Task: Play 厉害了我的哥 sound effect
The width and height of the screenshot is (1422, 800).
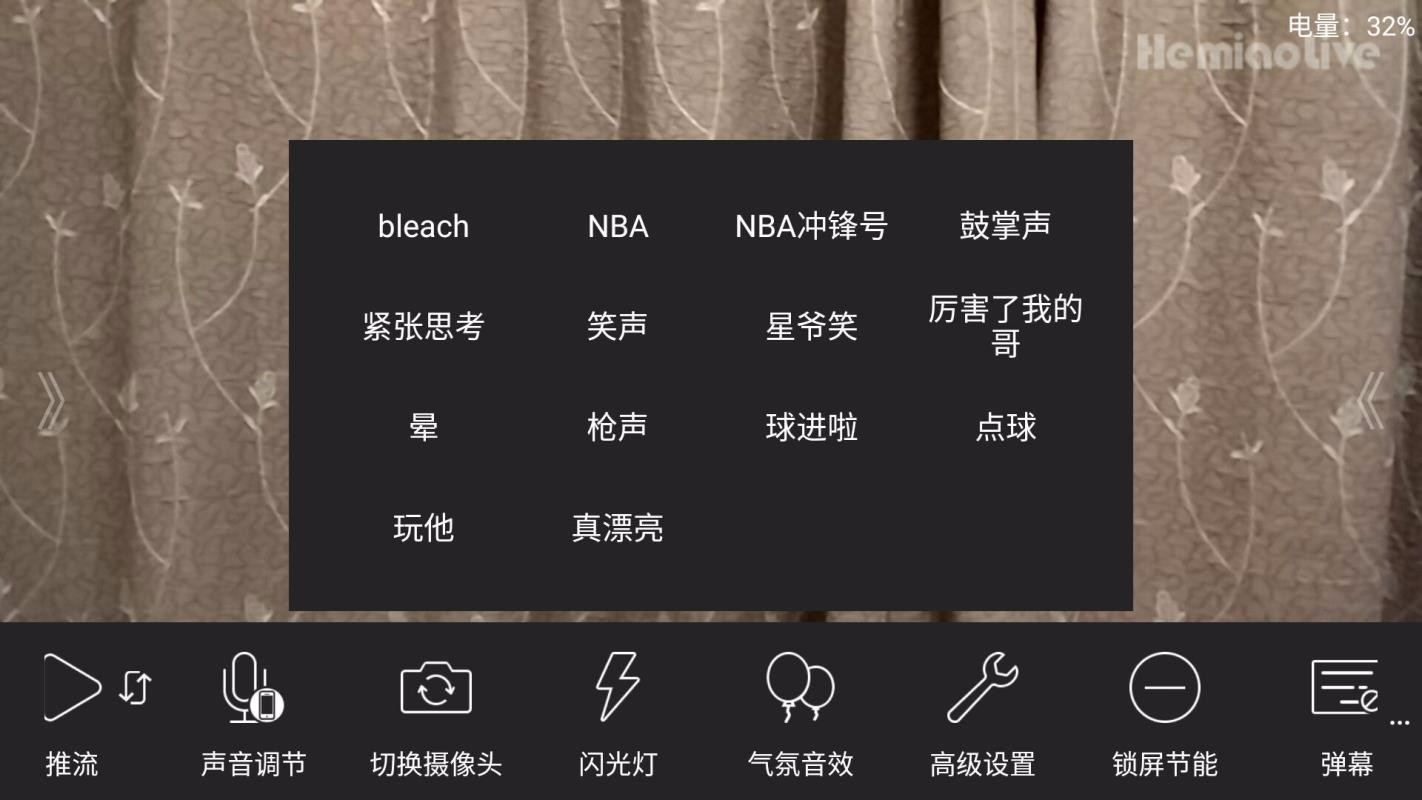Action: click(1005, 326)
